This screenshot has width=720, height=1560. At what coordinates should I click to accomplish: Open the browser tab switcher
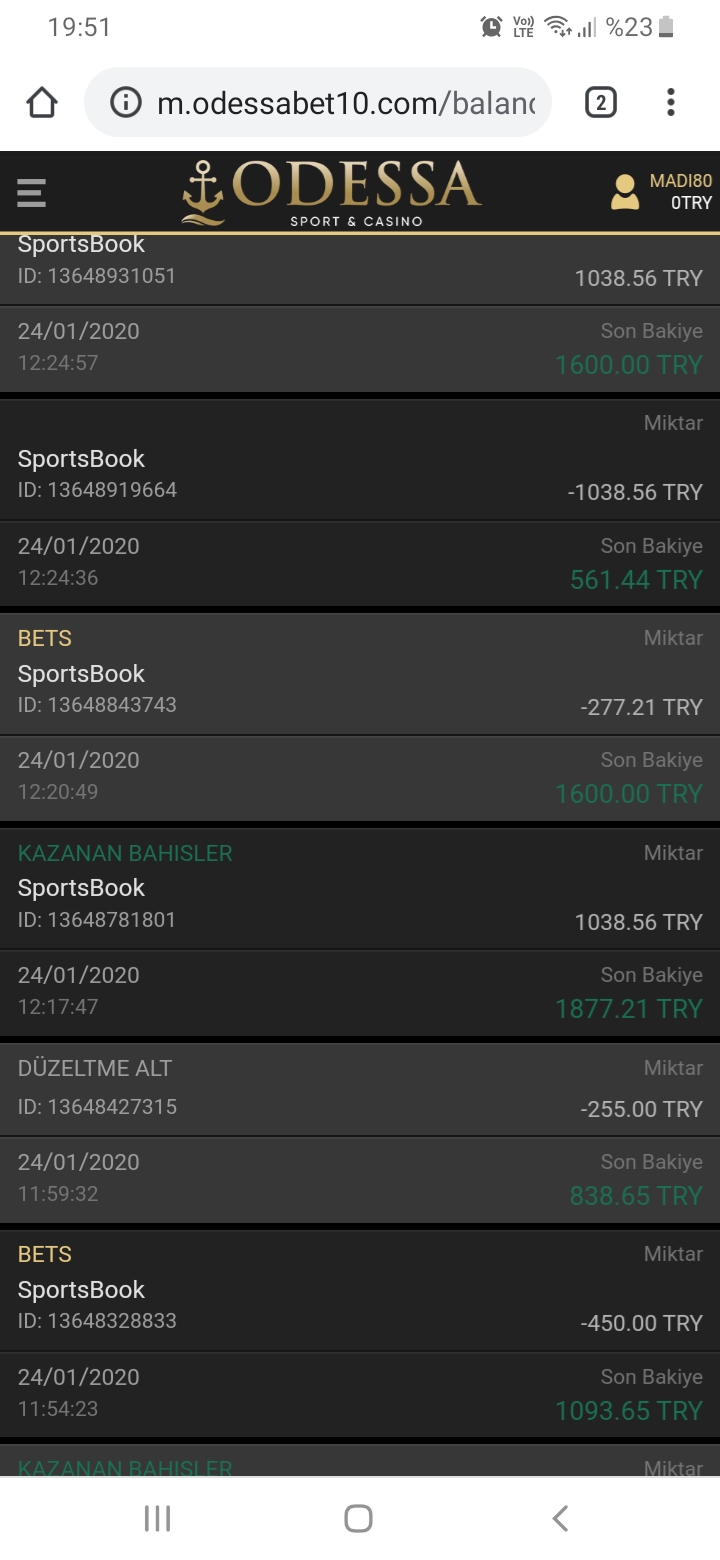(x=600, y=102)
